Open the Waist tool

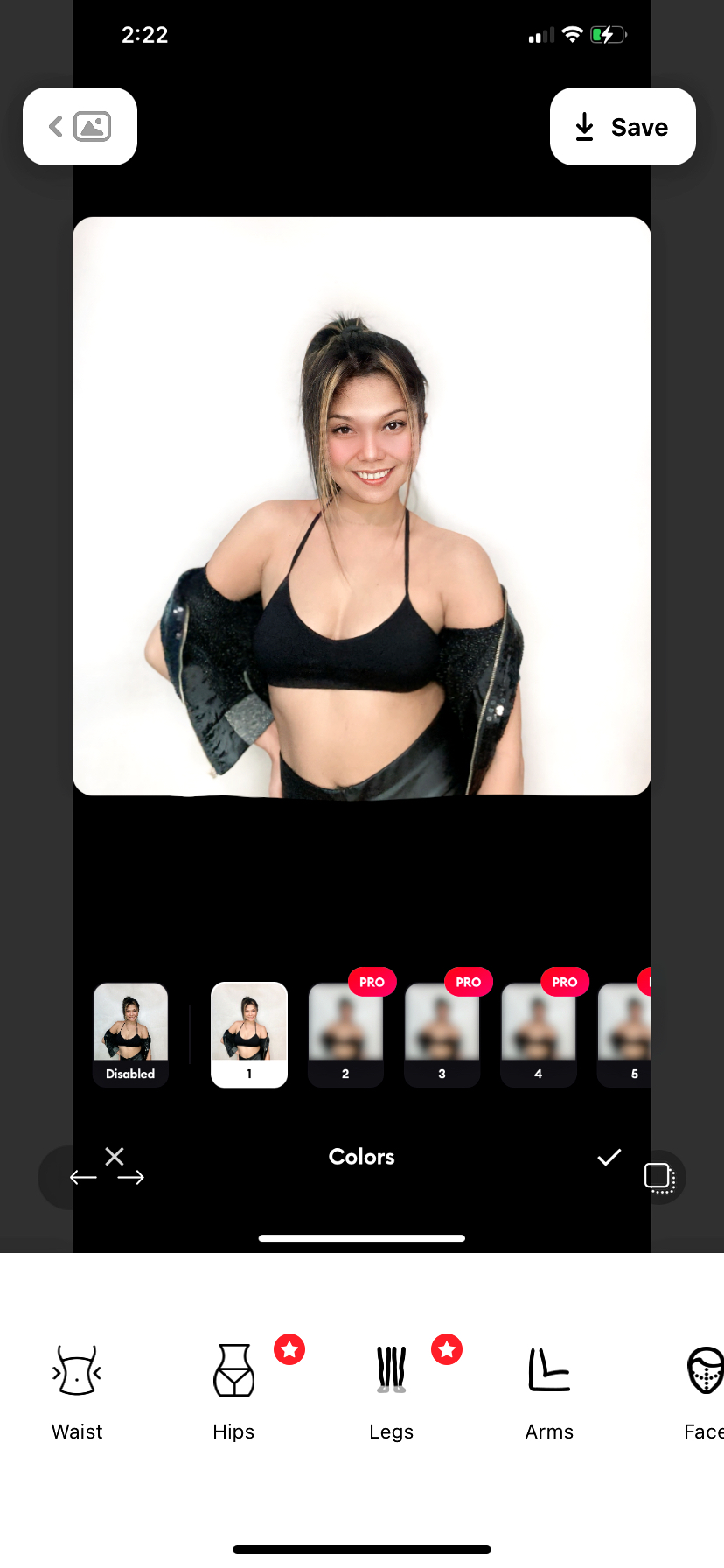point(77,1393)
